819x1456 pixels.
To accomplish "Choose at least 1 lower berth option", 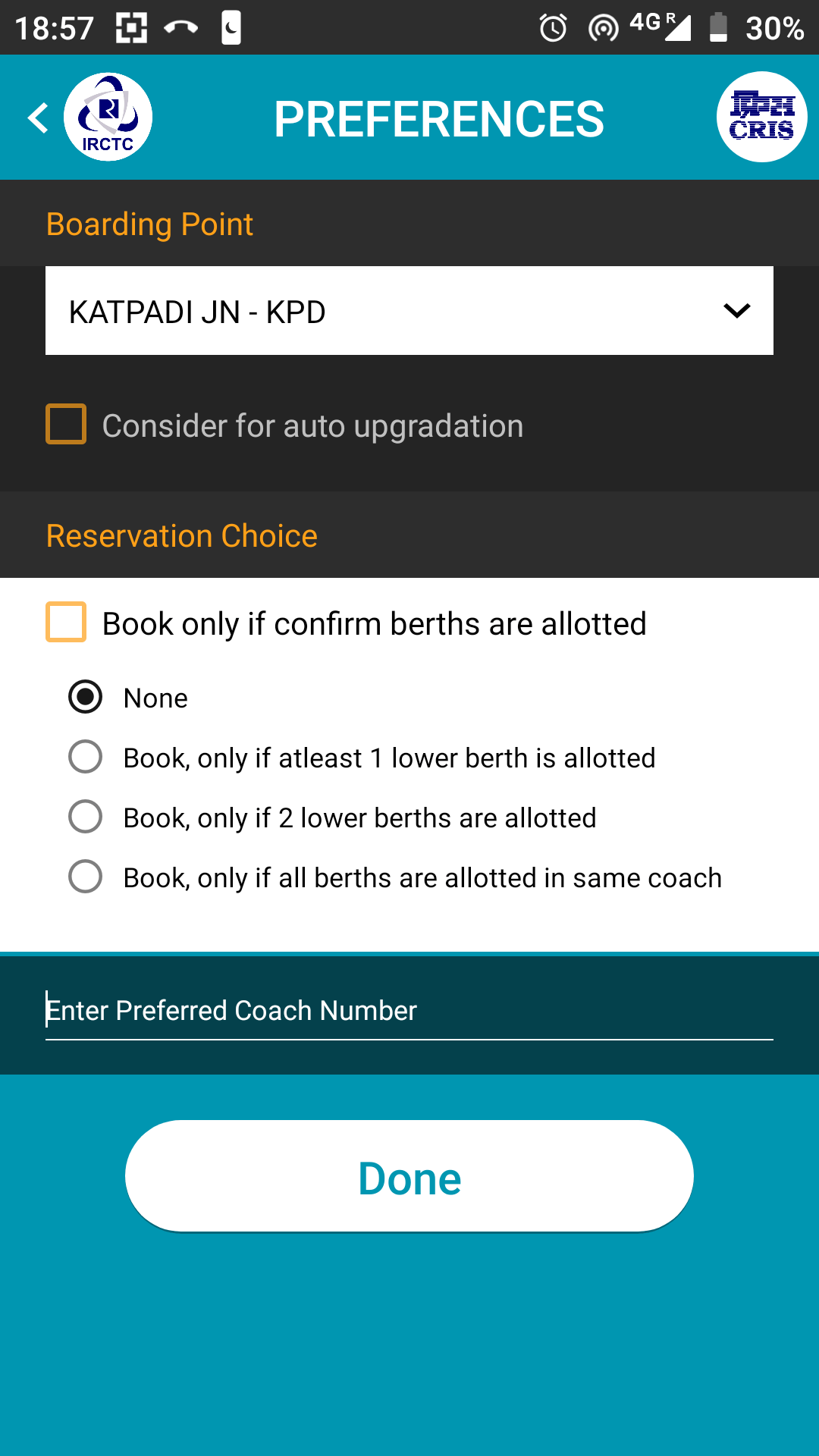I will (x=85, y=757).
